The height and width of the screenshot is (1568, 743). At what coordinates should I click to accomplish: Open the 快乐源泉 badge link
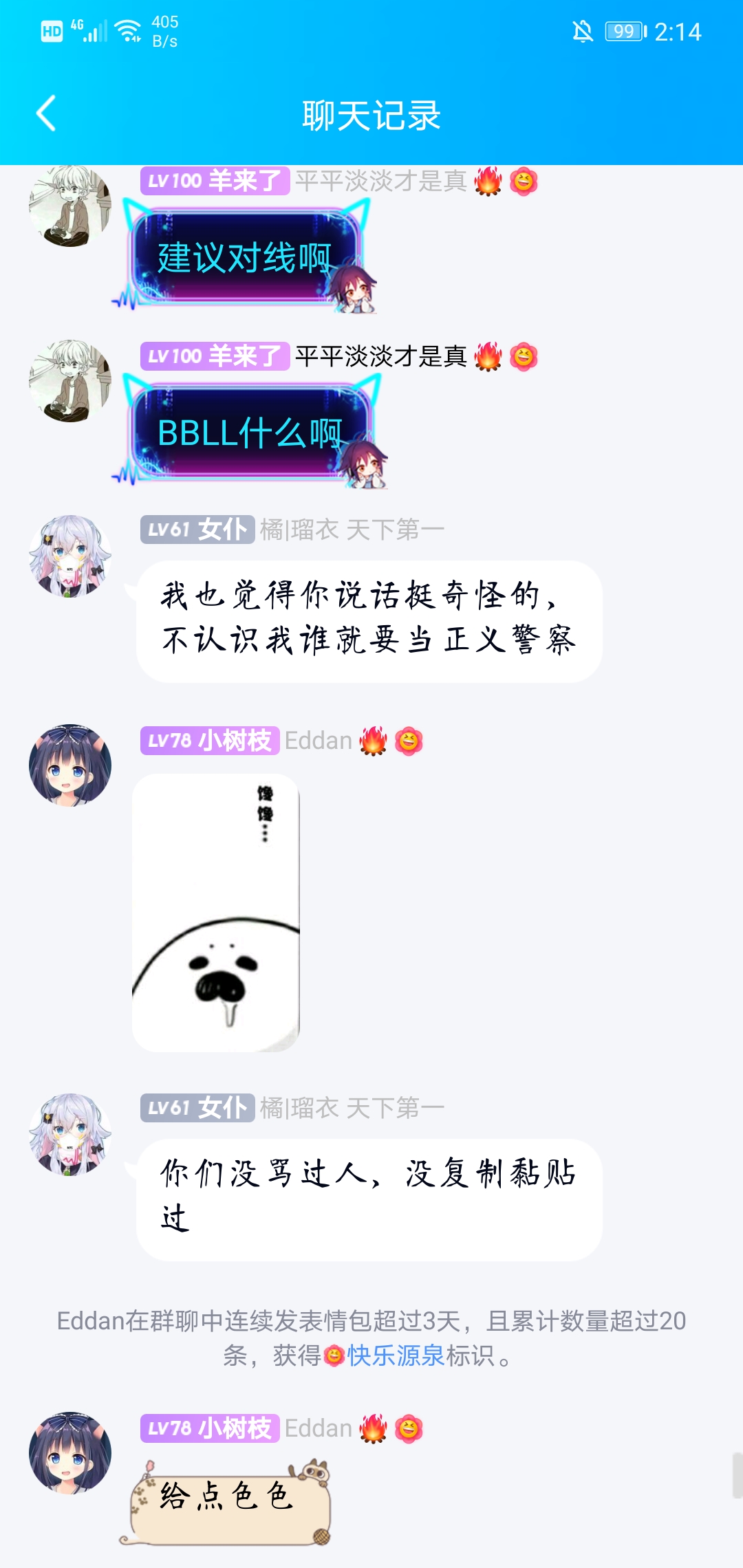(395, 1355)
